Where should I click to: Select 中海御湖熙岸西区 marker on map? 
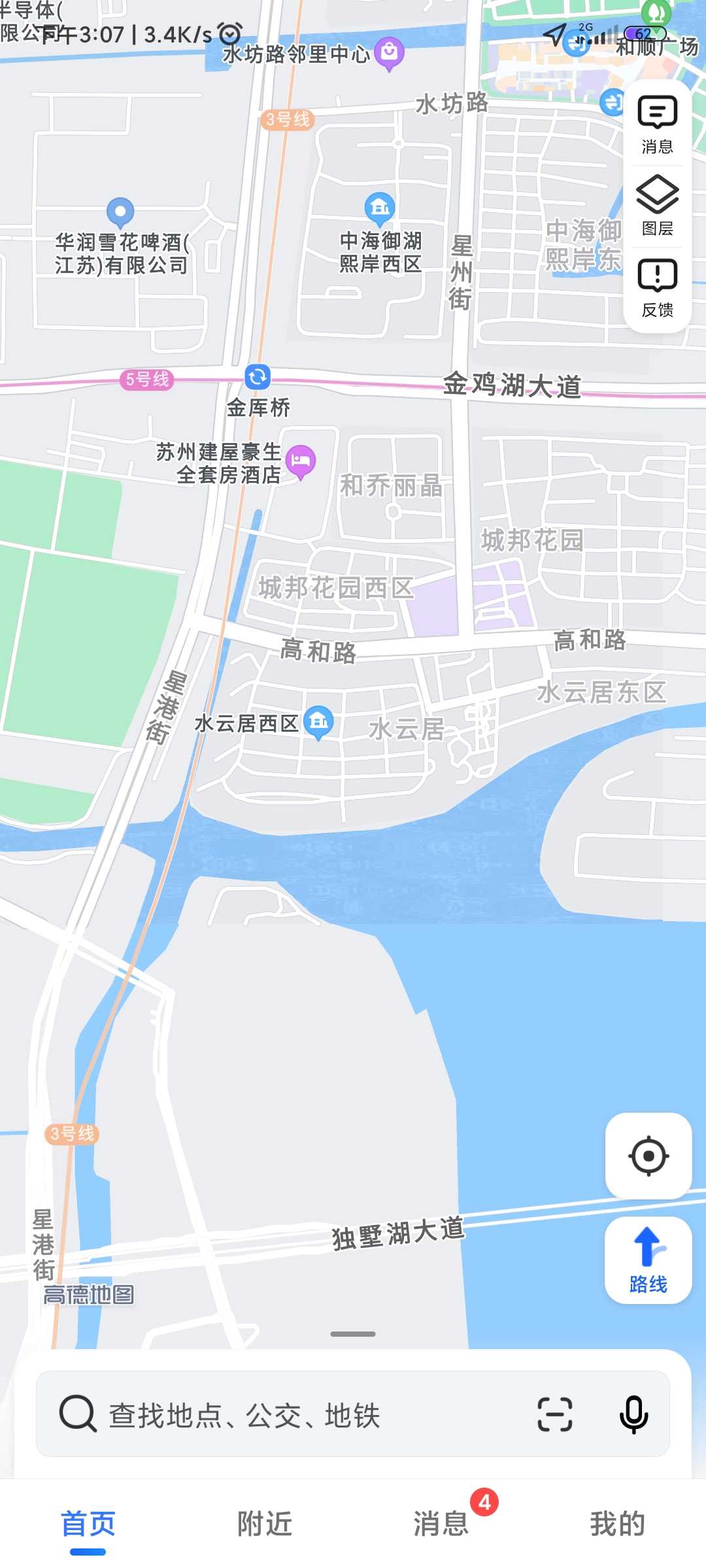(380, 208)
